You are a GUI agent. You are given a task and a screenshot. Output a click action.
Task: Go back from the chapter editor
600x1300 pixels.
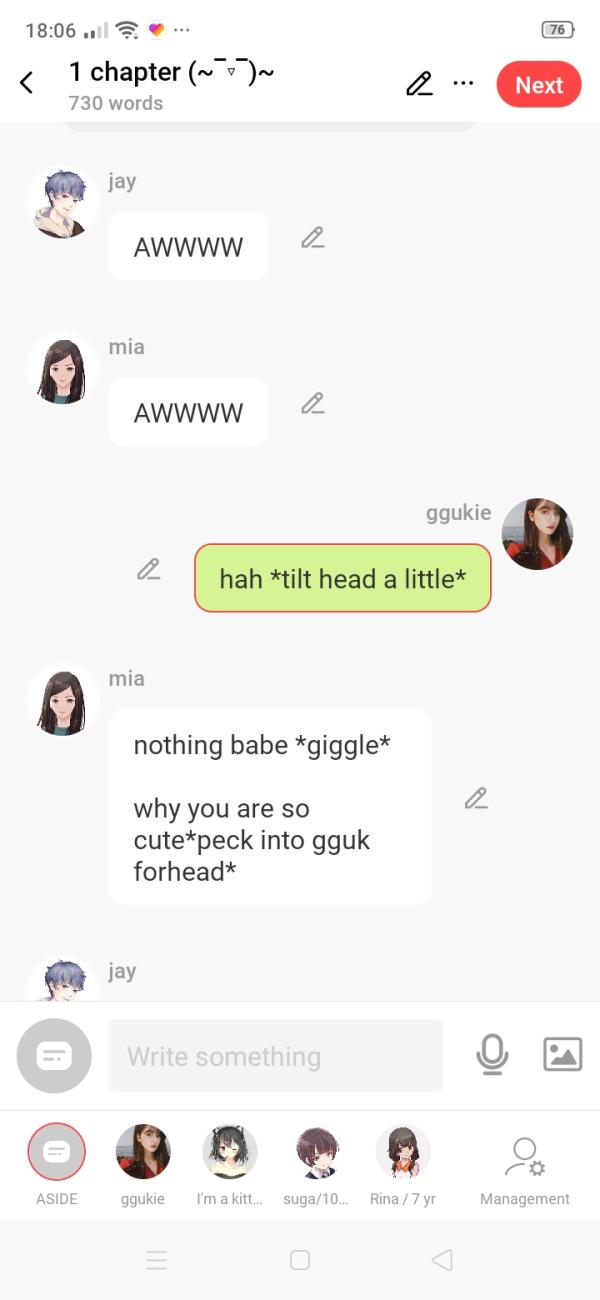tap(27, 84)
